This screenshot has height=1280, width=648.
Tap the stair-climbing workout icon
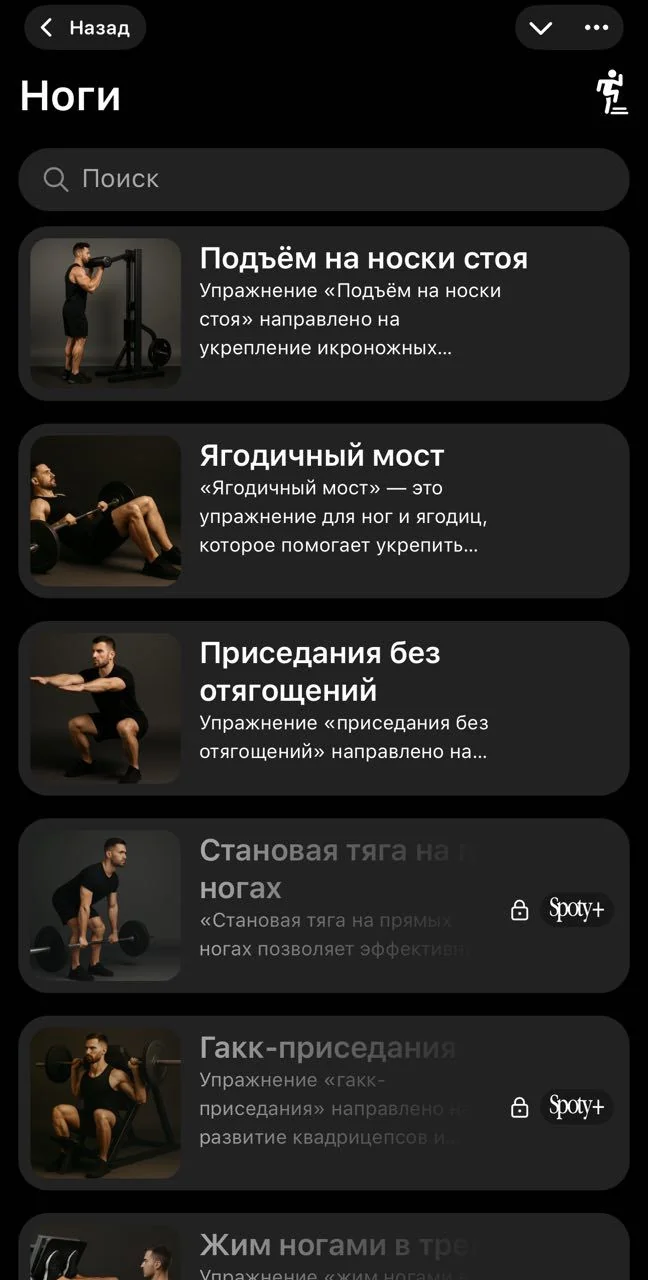(x=611, y=93)
